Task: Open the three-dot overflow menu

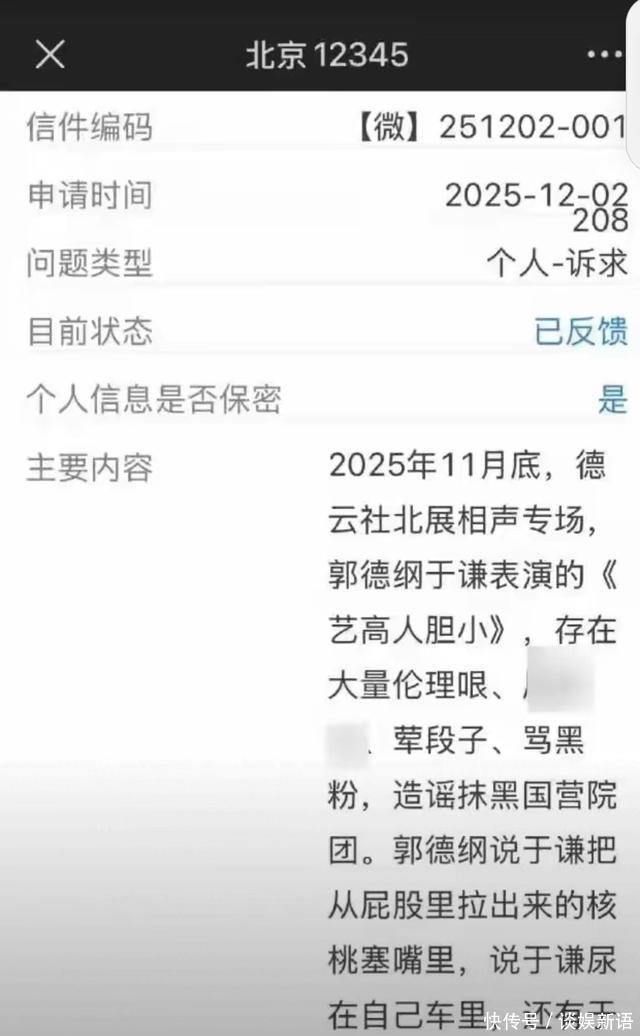Action: coord(604,55)
